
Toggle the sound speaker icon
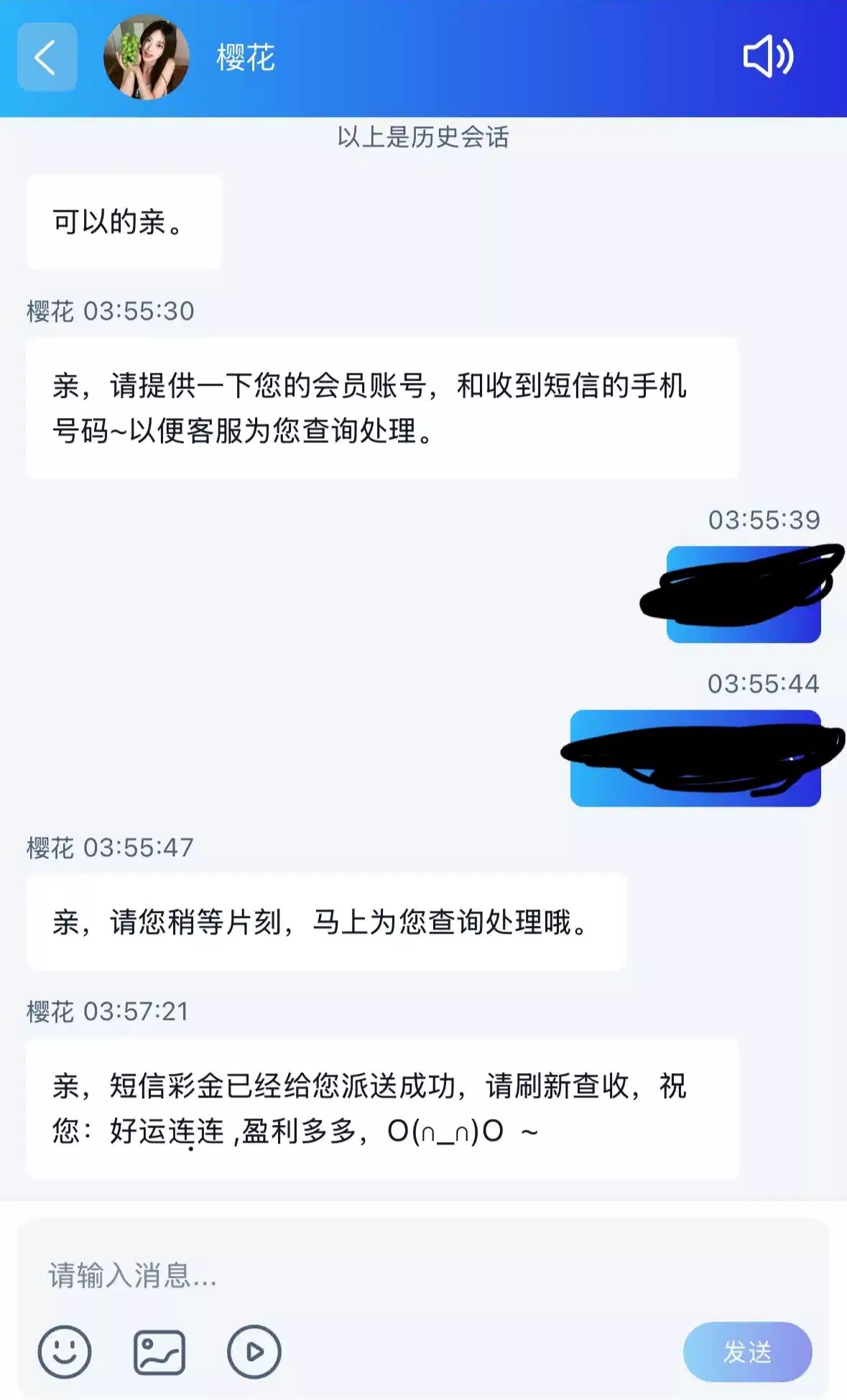[x=767, y=56]
